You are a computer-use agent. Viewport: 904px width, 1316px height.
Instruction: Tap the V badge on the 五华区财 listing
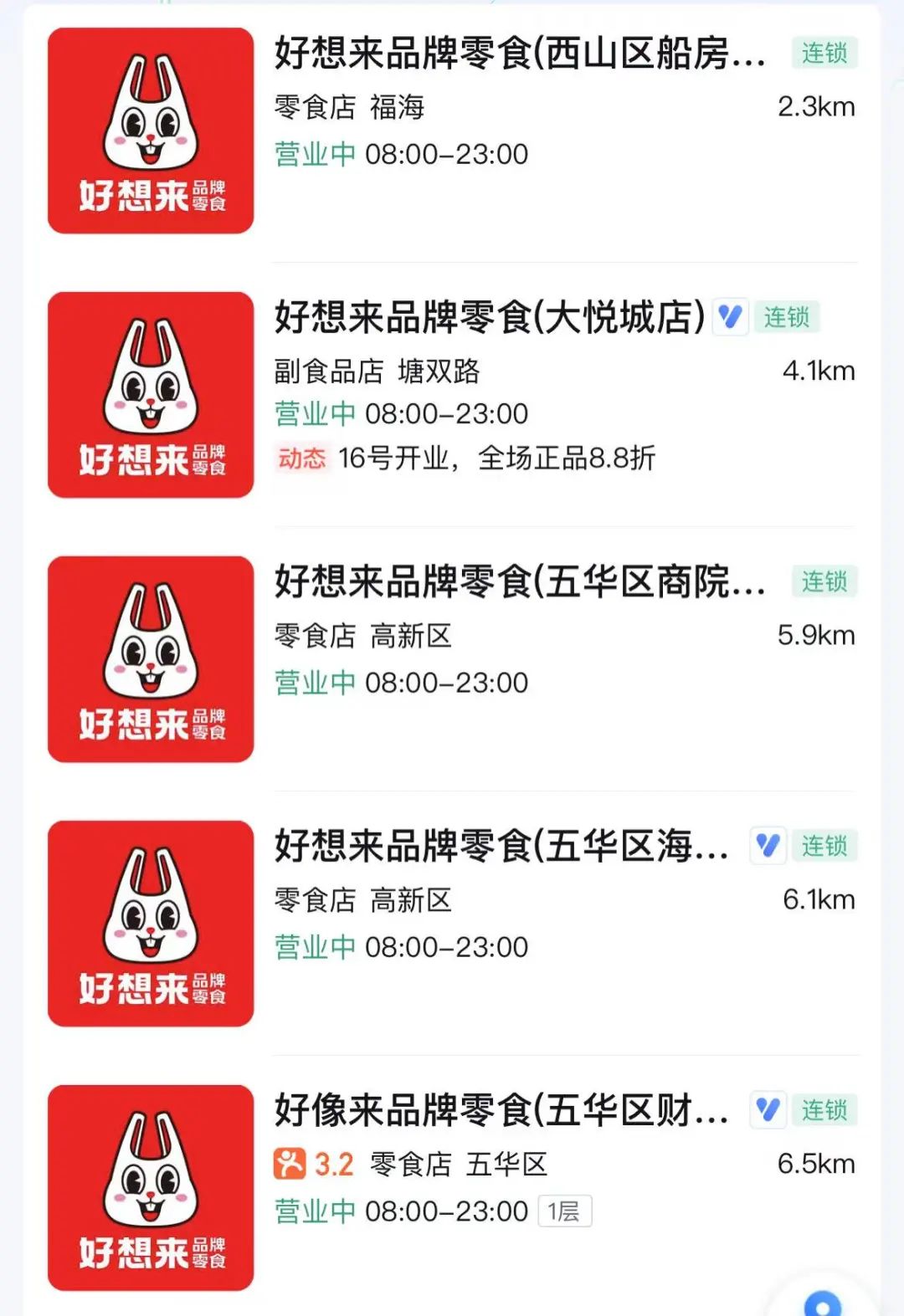768,1111
